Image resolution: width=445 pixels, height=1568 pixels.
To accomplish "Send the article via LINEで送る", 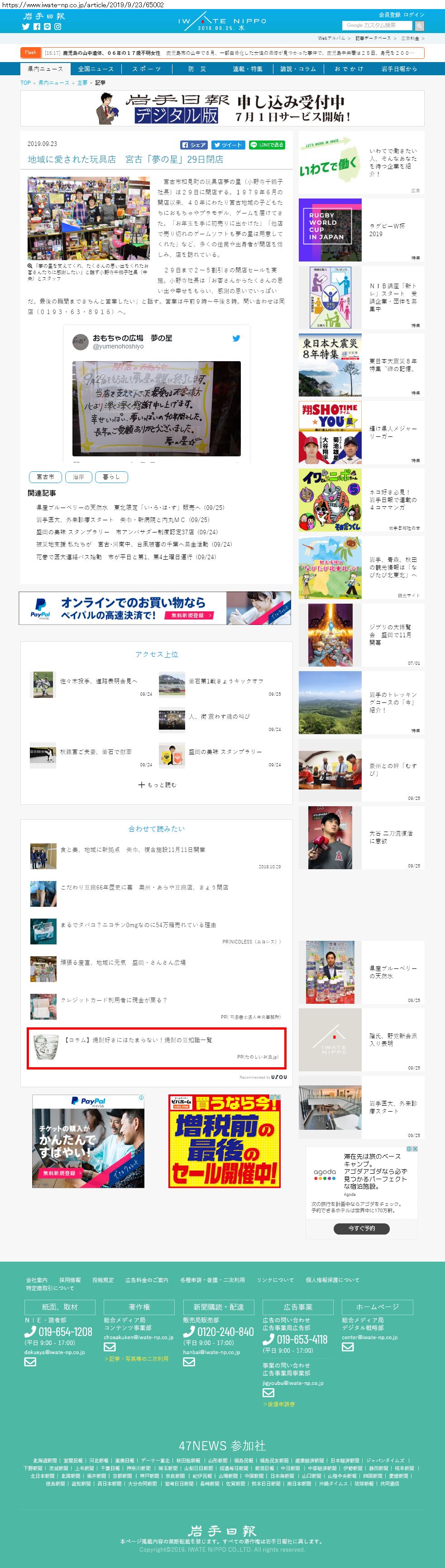I will (x=266, y=145).
